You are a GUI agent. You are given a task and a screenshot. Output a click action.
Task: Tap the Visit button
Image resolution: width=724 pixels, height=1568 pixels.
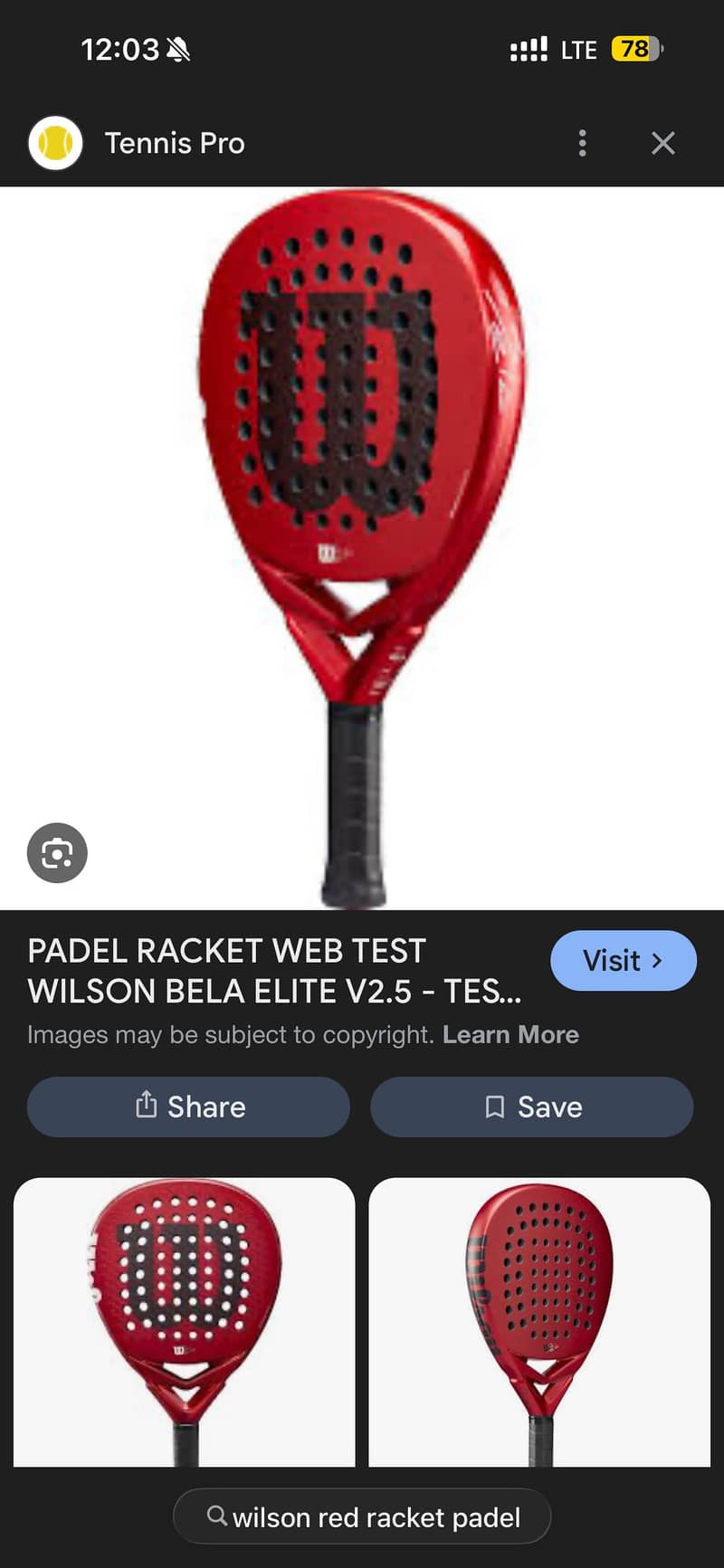pos(624,961)
